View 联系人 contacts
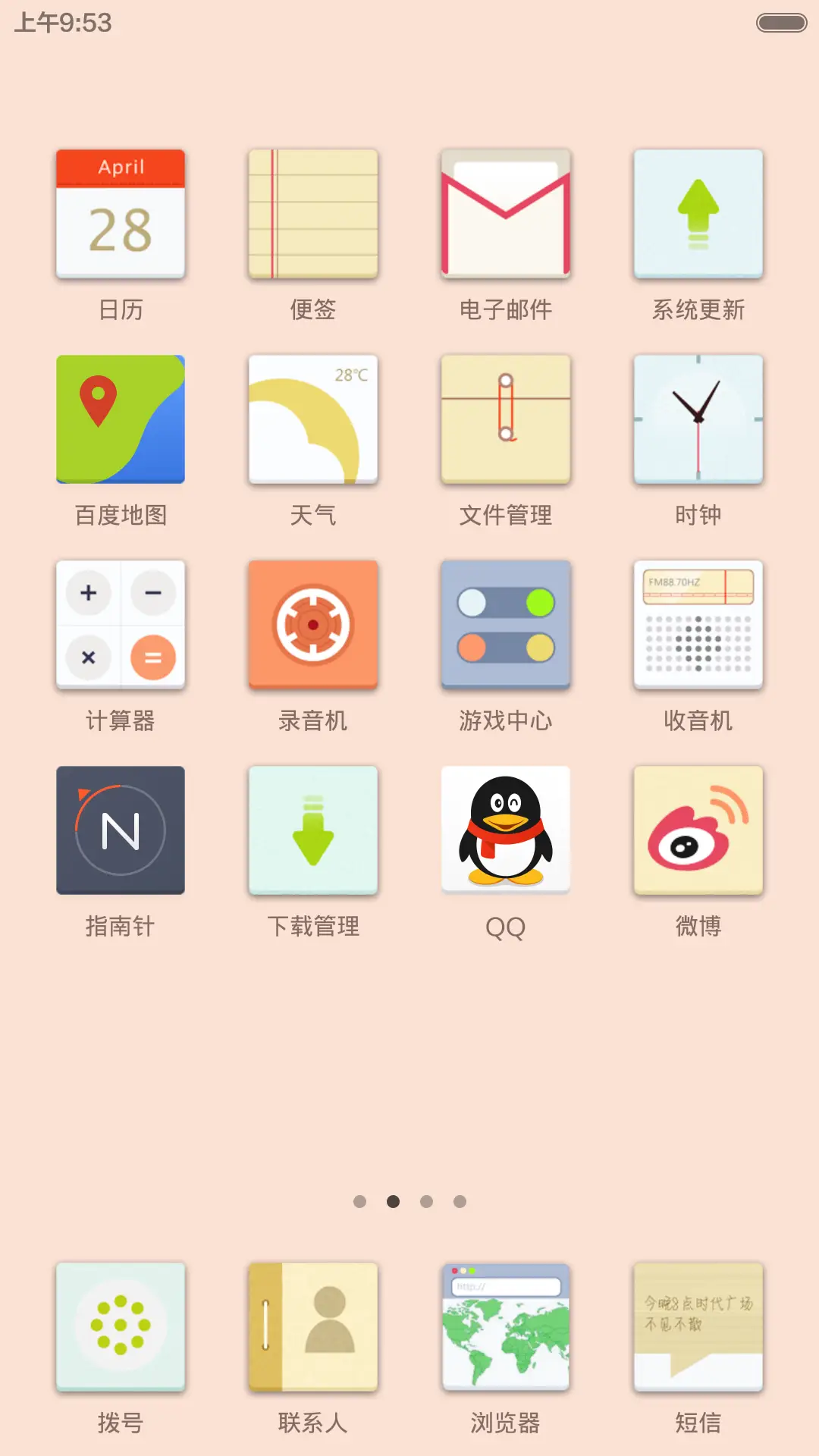 point(312,1328)
